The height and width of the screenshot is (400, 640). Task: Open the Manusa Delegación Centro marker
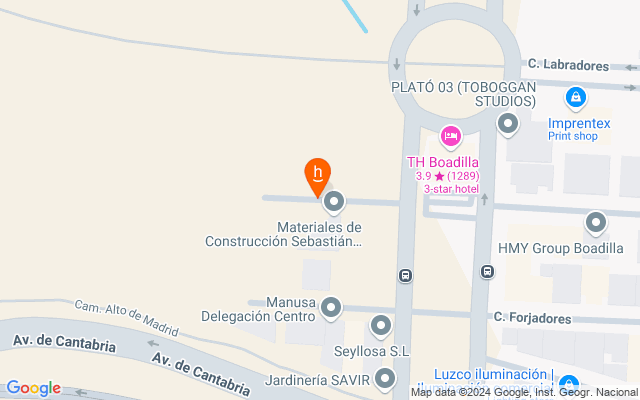coord(331,308)
